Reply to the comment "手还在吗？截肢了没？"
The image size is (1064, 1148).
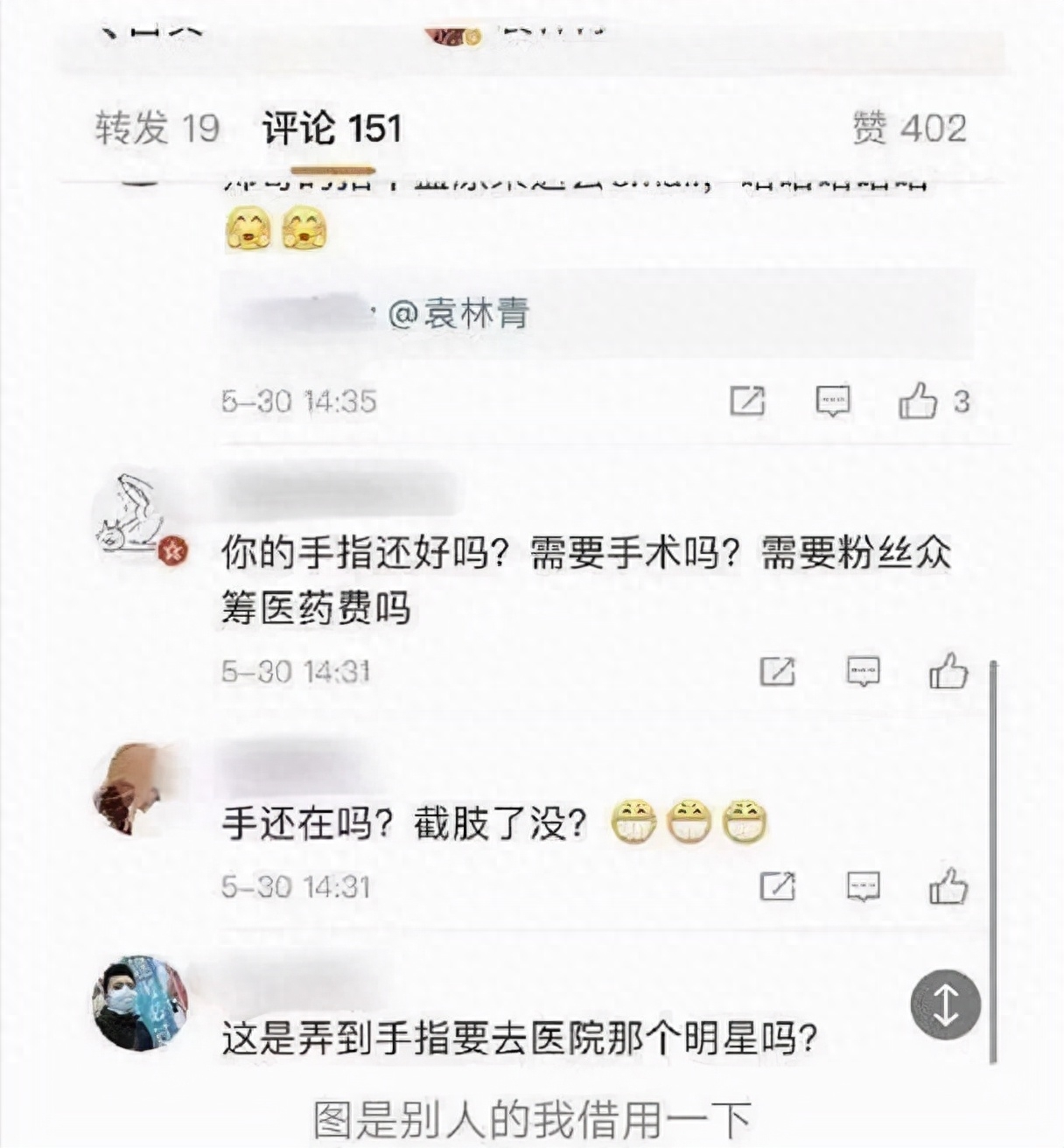(x=863, y=886)
